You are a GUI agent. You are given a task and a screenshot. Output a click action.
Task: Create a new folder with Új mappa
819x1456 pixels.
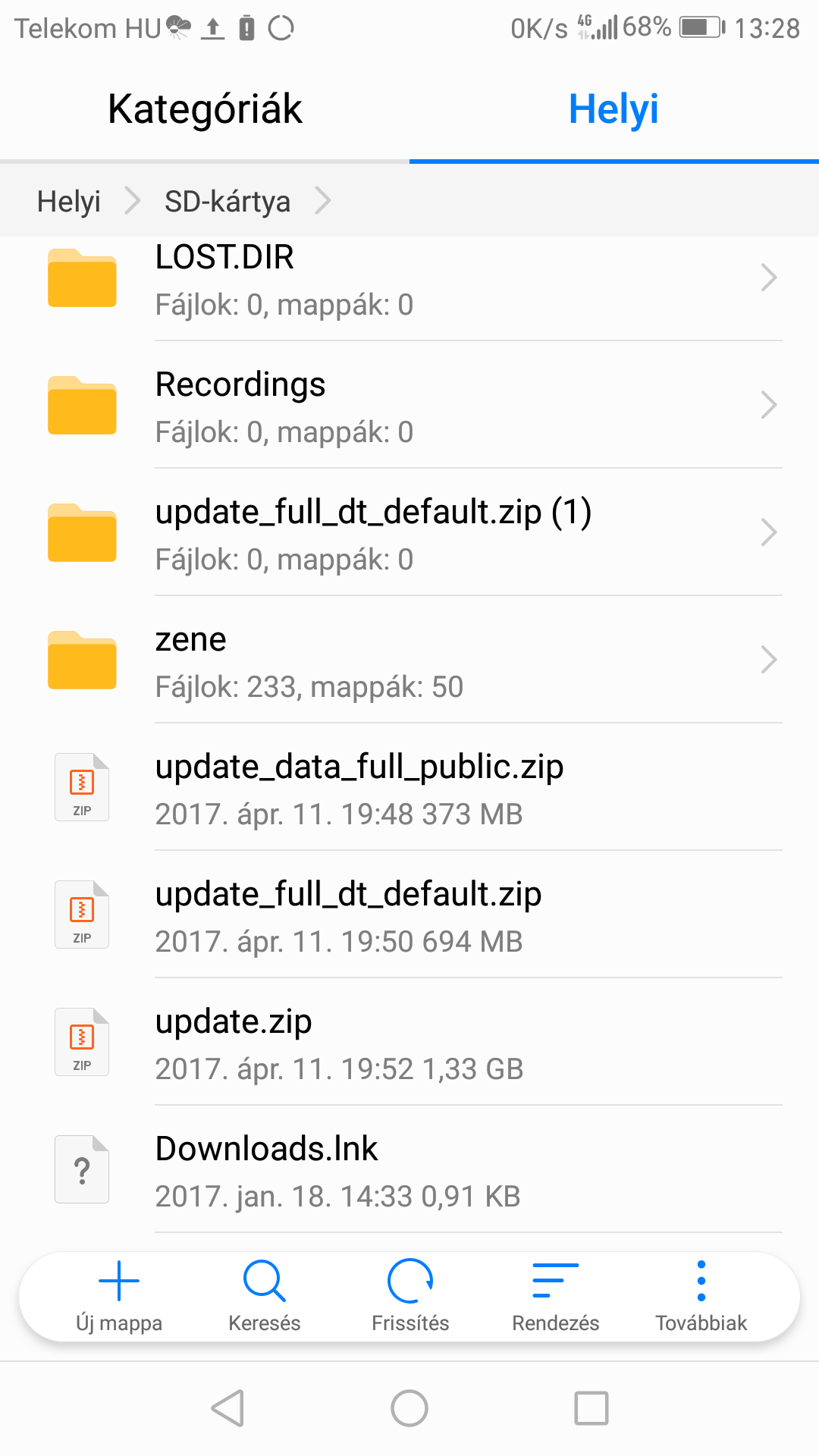click(119, 1297)
